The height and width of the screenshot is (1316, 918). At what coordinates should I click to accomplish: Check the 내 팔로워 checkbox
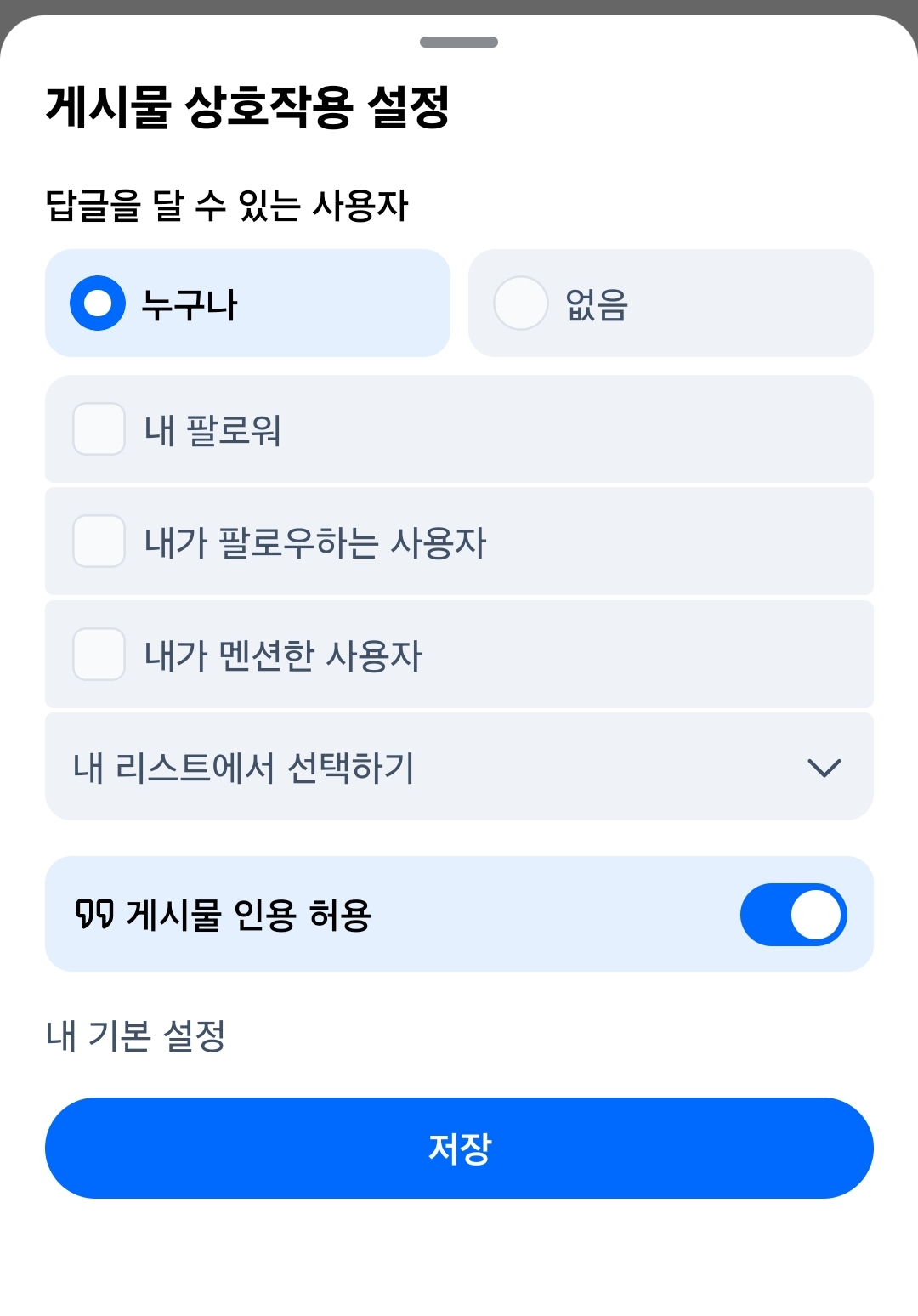click(x=99, y=429)
